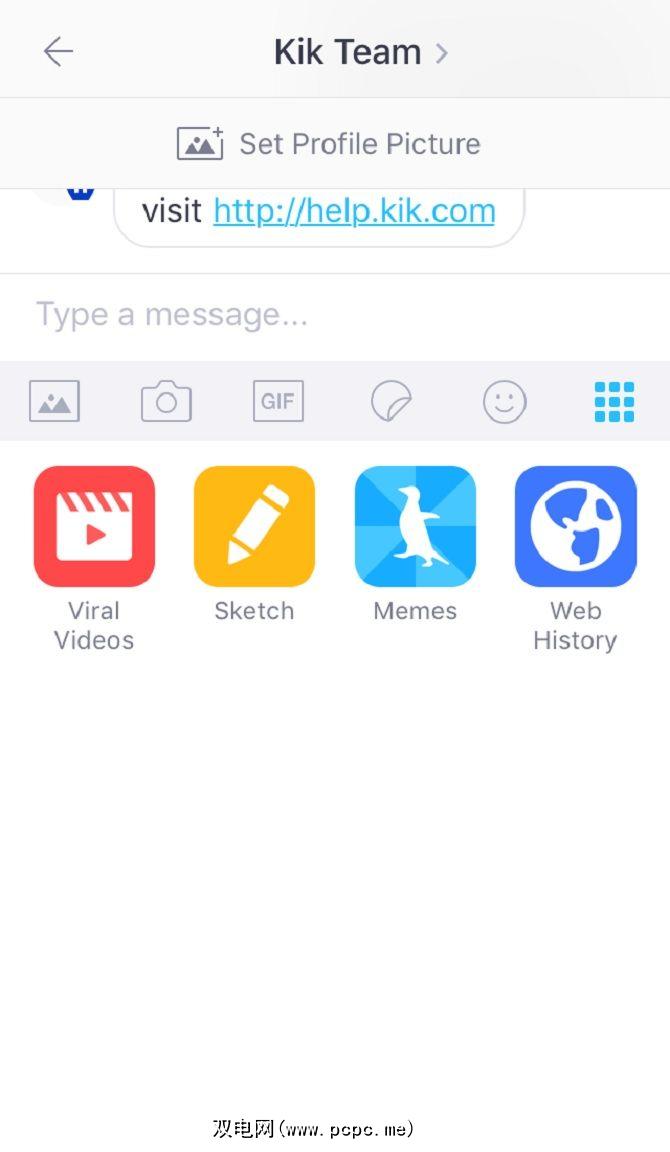Open the Sketch app

[x=254, y=527]
